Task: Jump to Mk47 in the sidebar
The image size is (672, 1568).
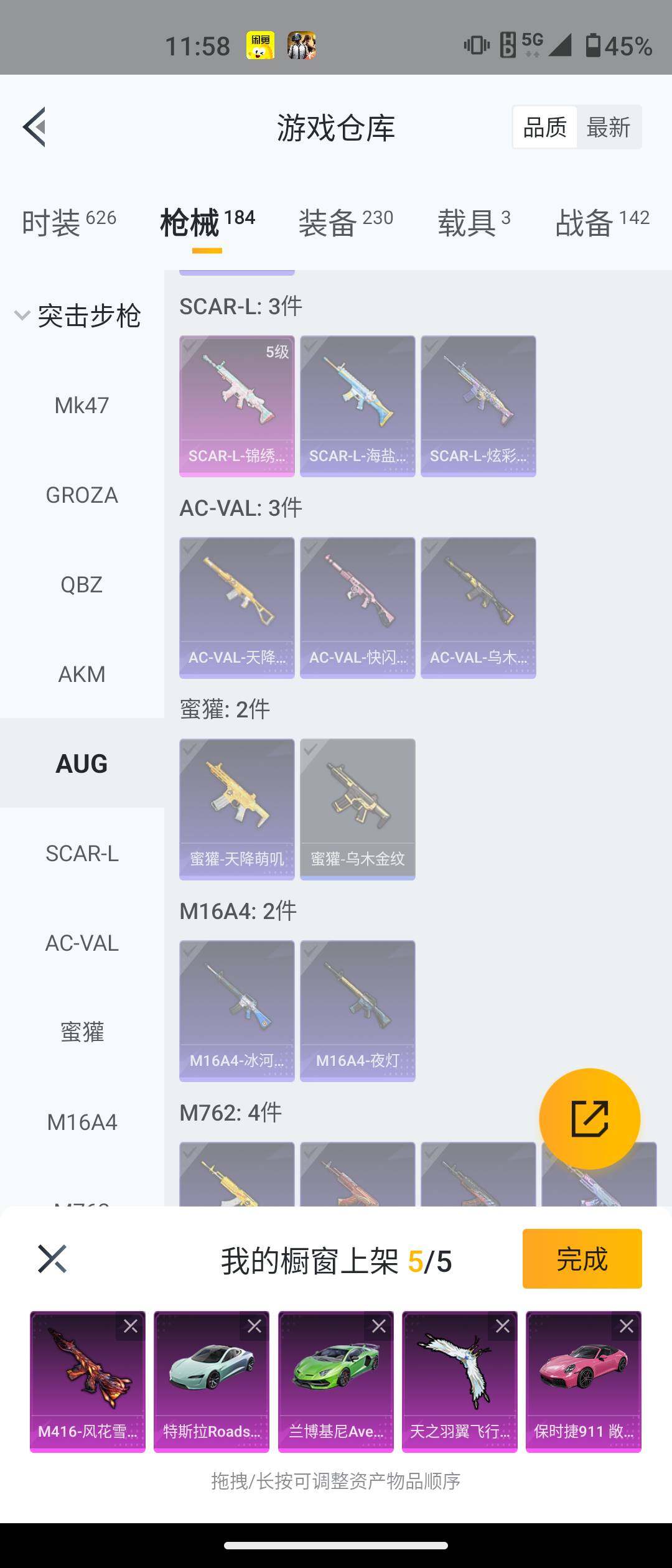Action: tap(82, 406)
